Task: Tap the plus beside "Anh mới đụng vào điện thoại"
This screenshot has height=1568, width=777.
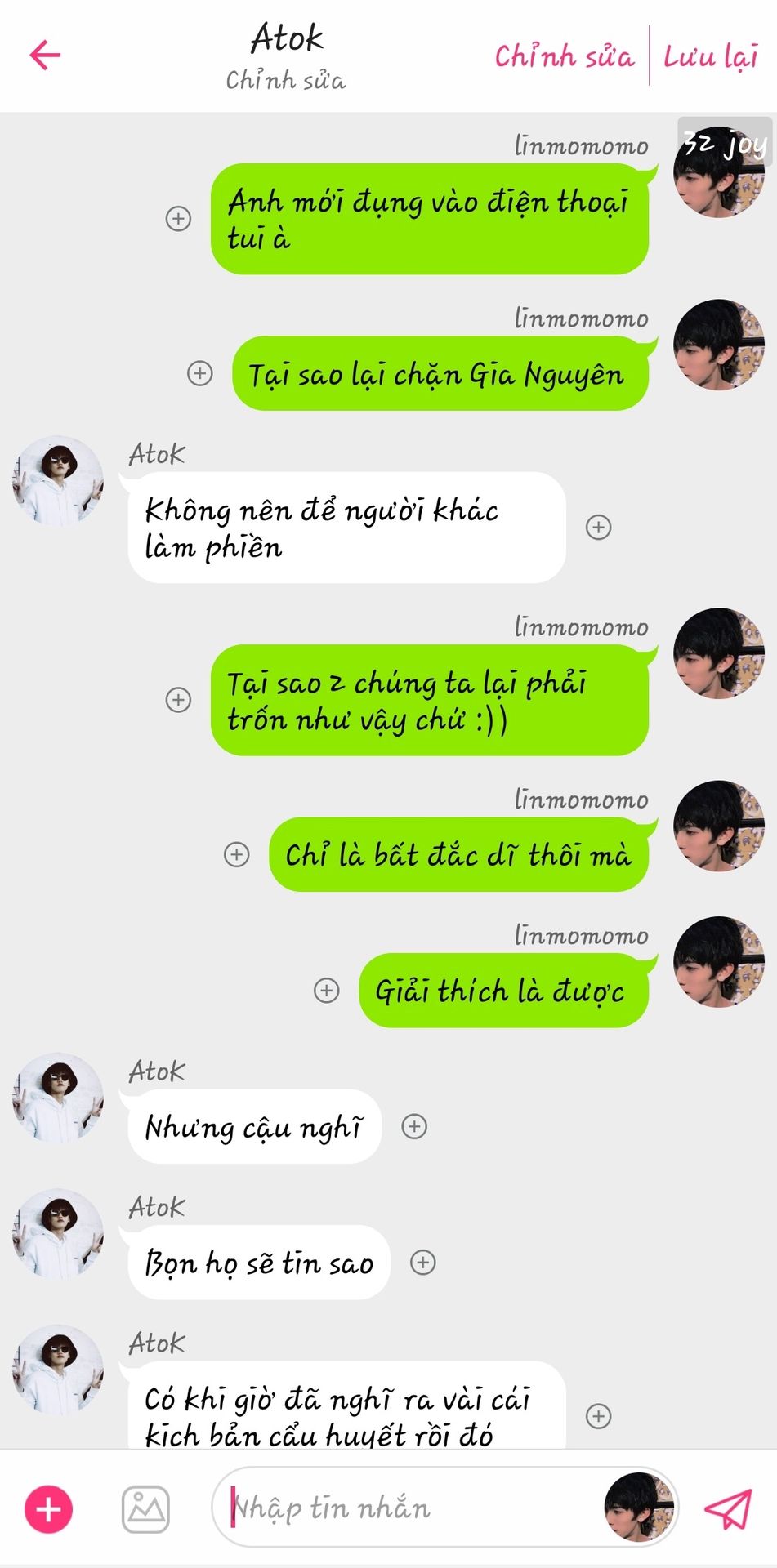Action: (x=178, y=219)
